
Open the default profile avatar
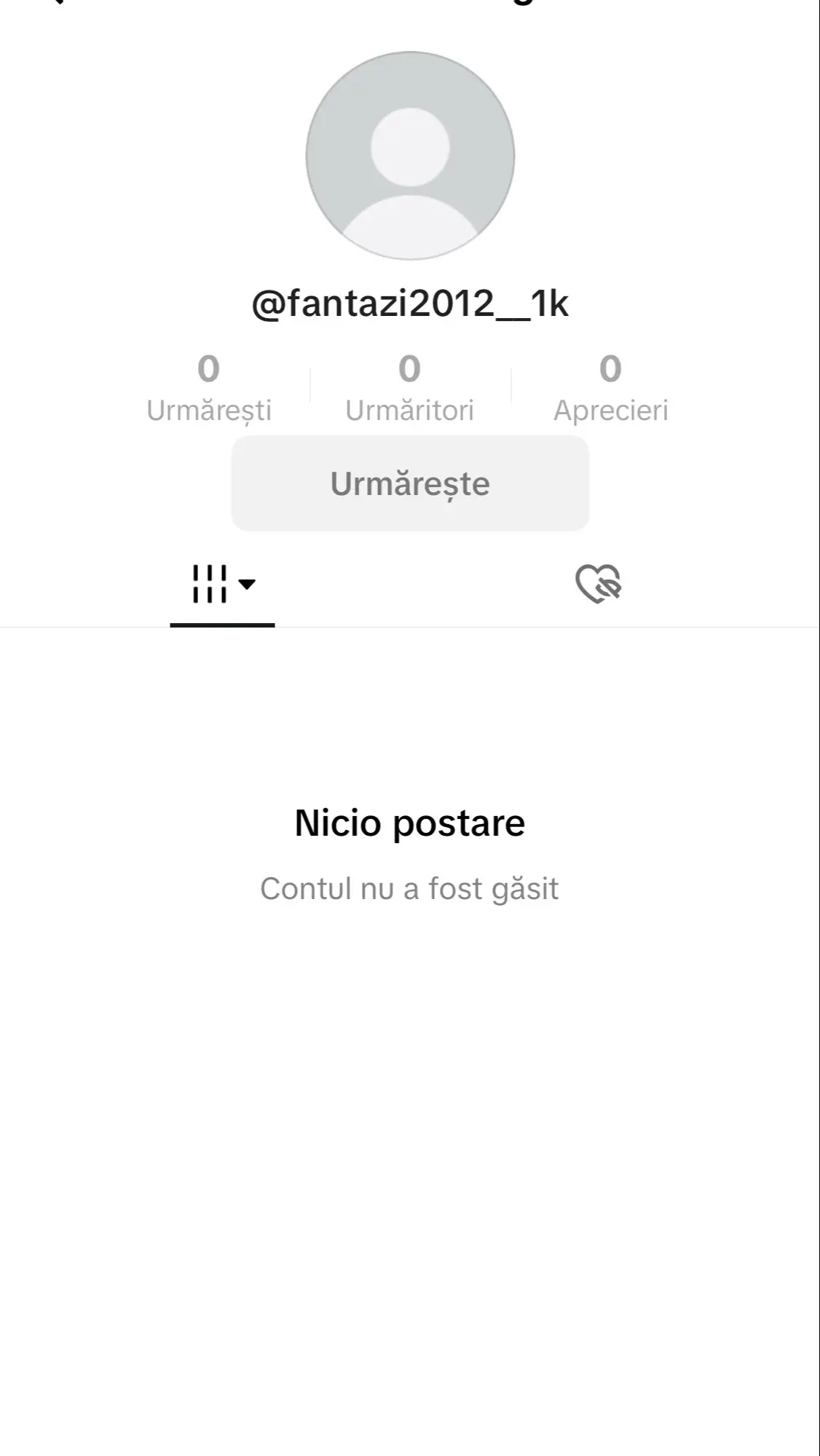click(x=410, y=156)
